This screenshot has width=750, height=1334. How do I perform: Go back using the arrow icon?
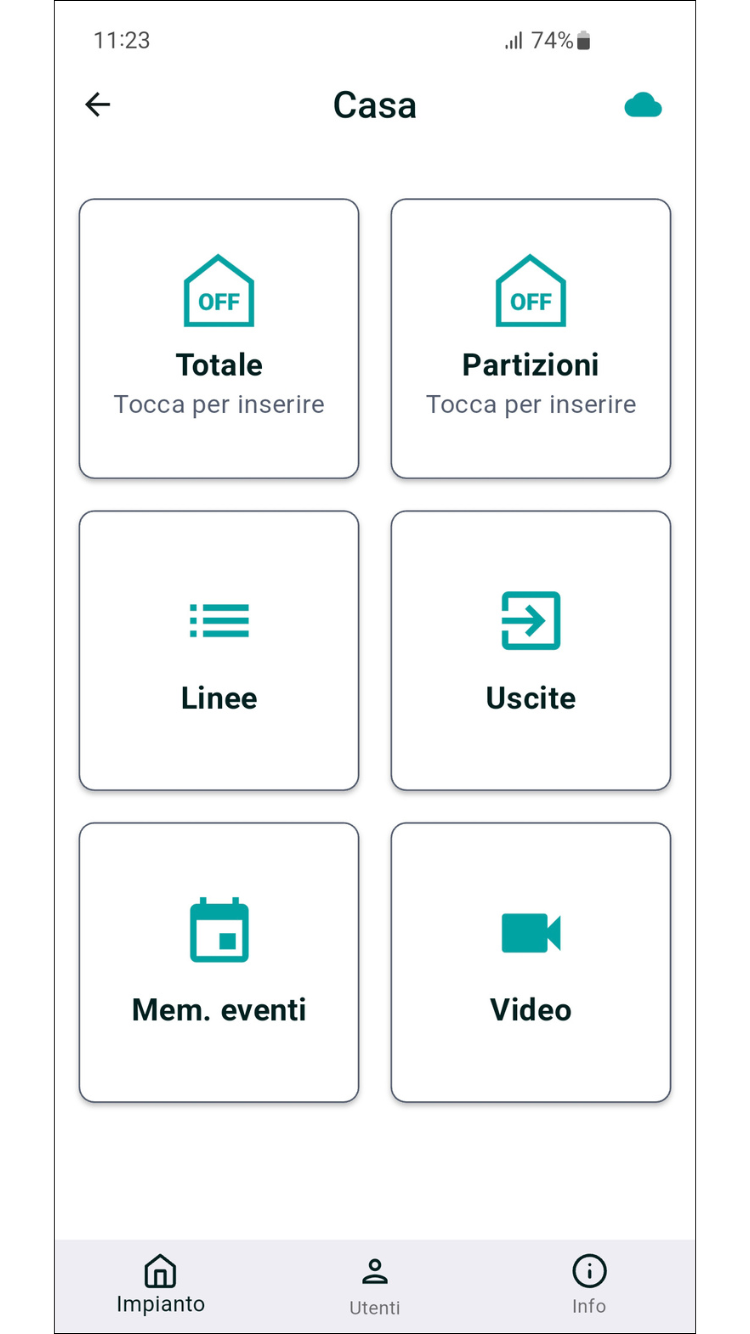click(x=97, y=105)
